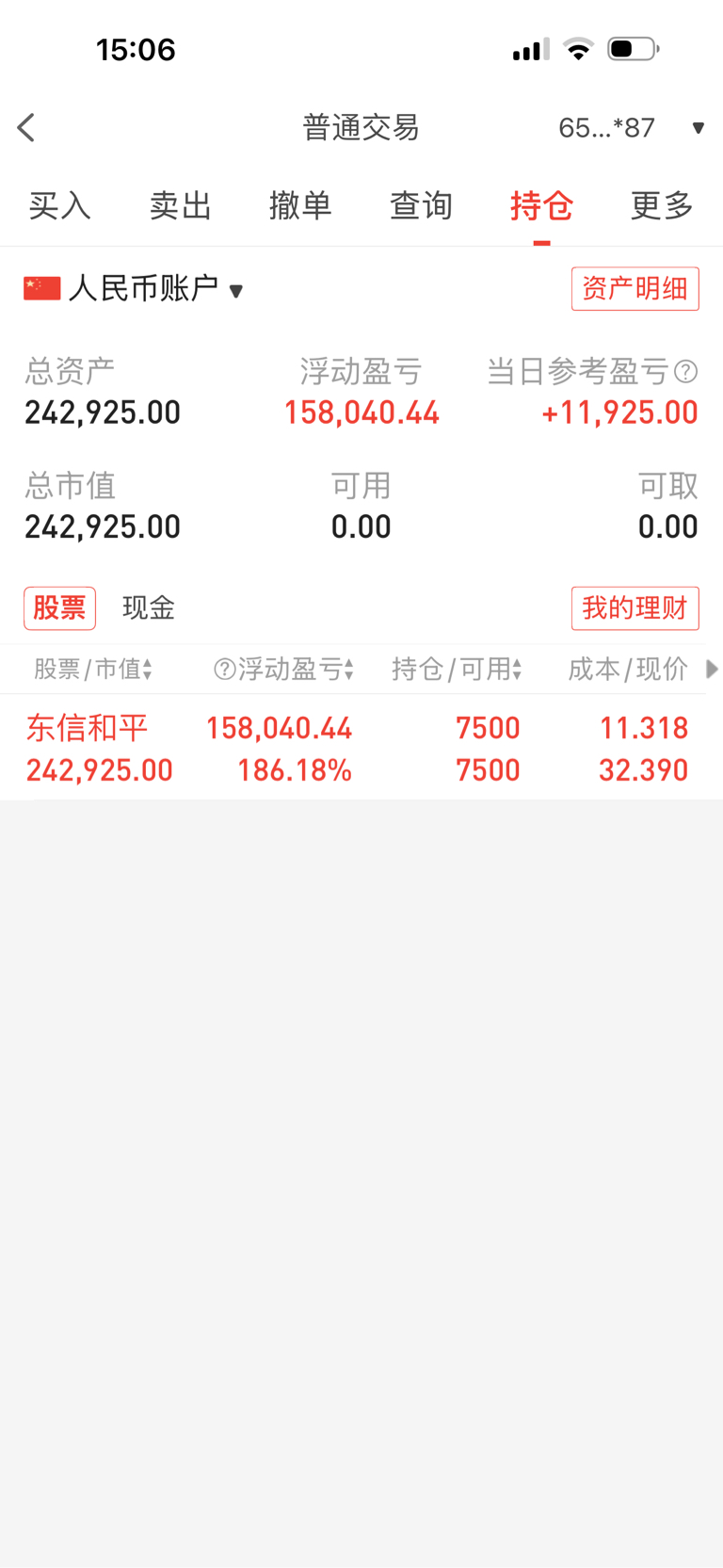This screenshot has height=1568, width=723.
Task: Open the 撤单 tab
Action: (x=300, y=205)
